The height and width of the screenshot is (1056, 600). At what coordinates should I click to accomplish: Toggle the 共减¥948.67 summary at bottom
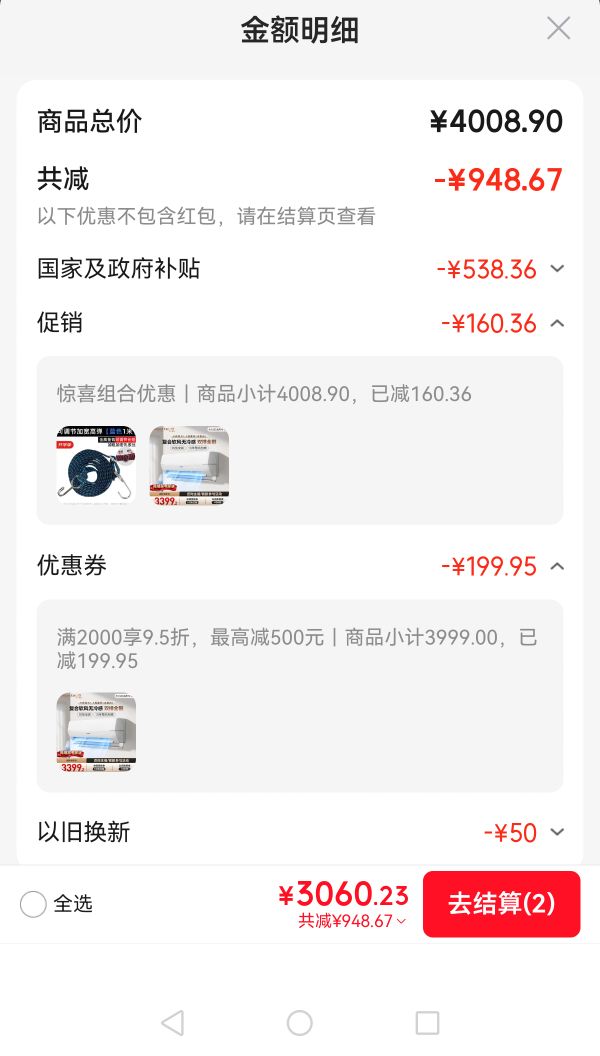352,921
